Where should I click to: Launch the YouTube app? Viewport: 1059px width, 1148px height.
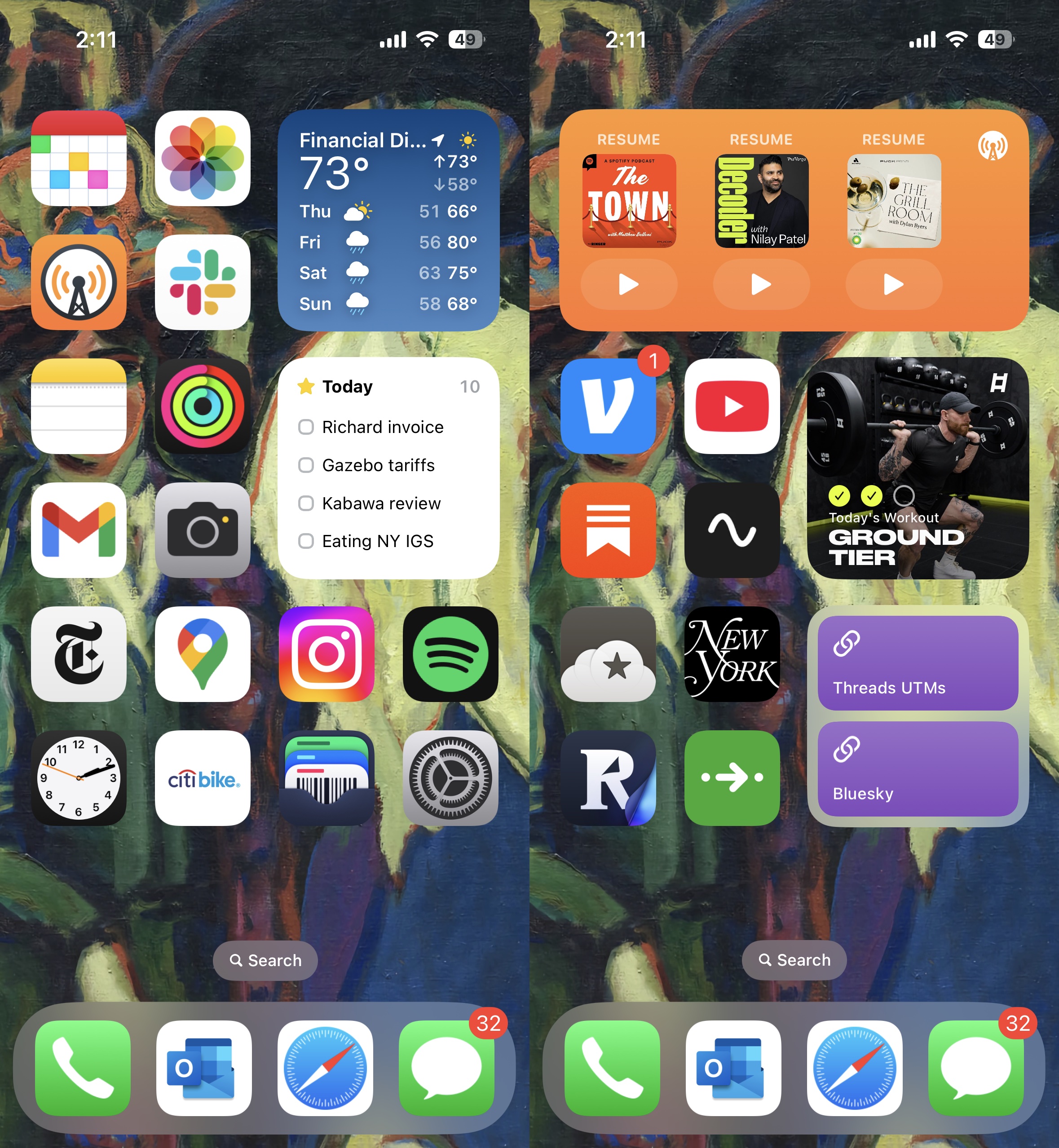(732, 406)
